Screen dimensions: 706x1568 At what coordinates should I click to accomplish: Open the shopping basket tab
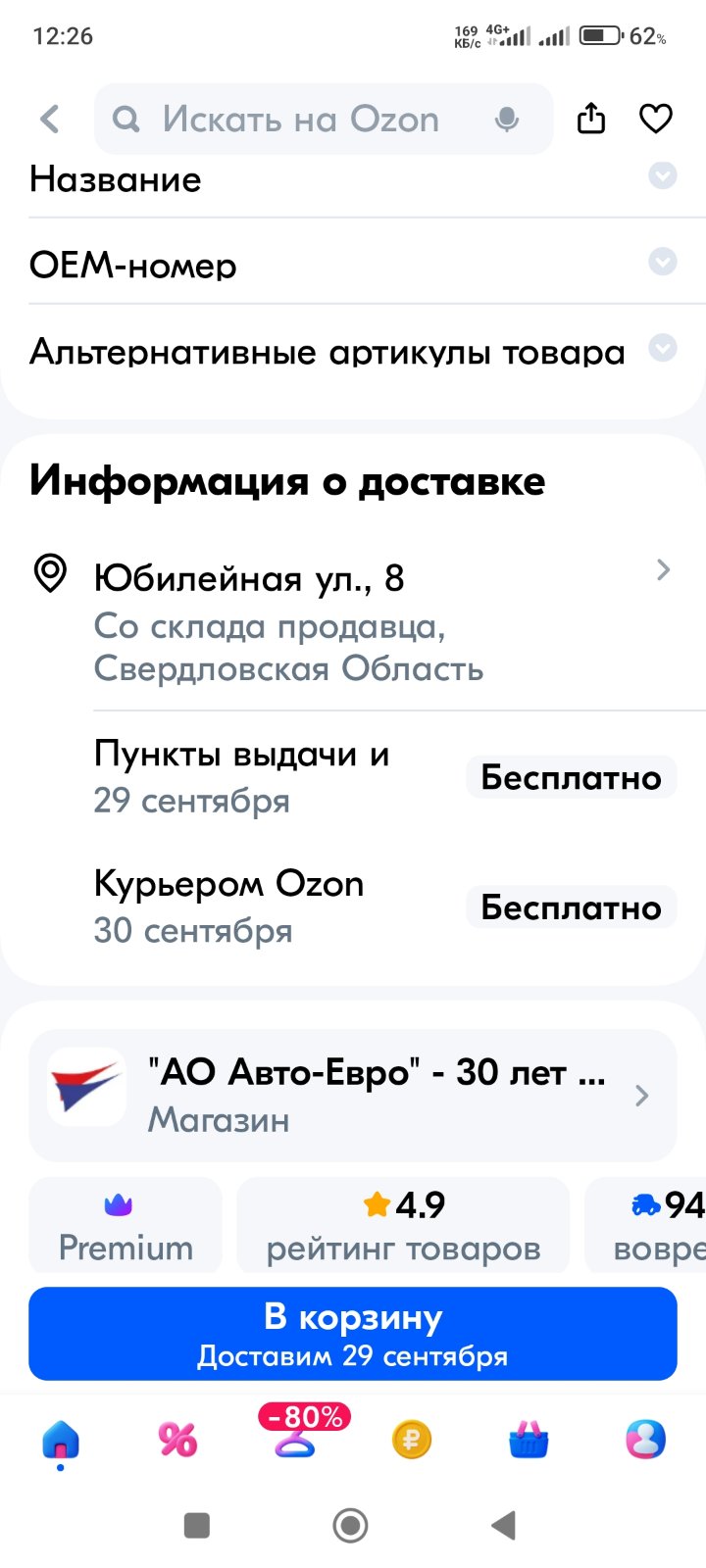click(x=529, y=1440)
